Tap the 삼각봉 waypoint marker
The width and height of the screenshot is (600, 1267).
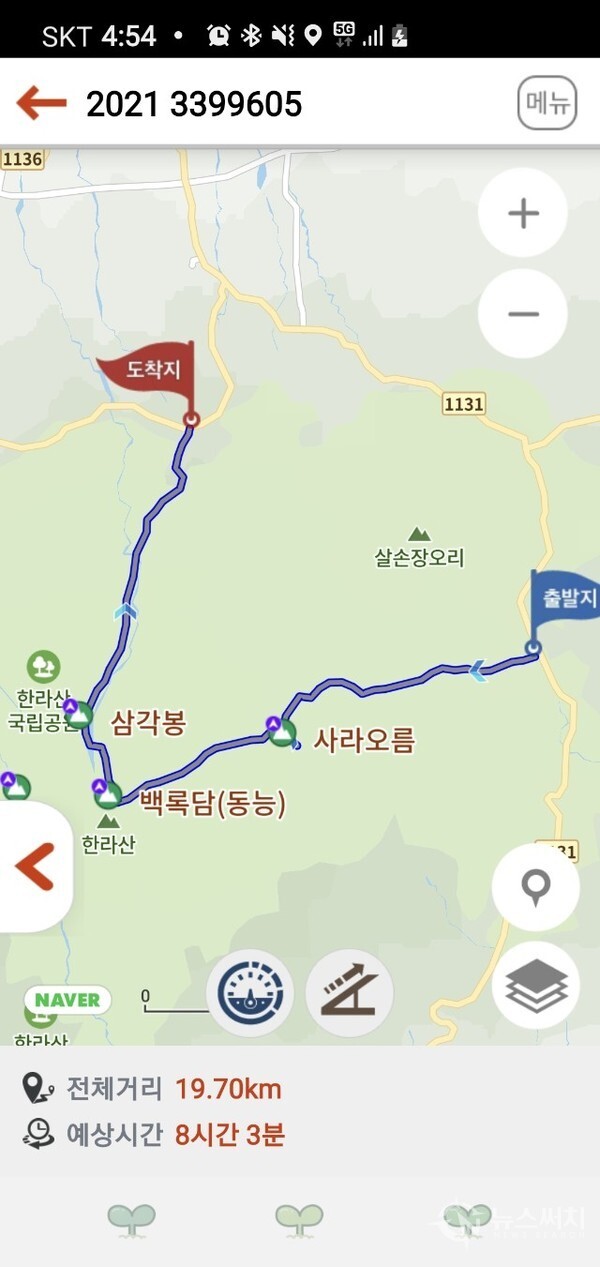(77, 714)
